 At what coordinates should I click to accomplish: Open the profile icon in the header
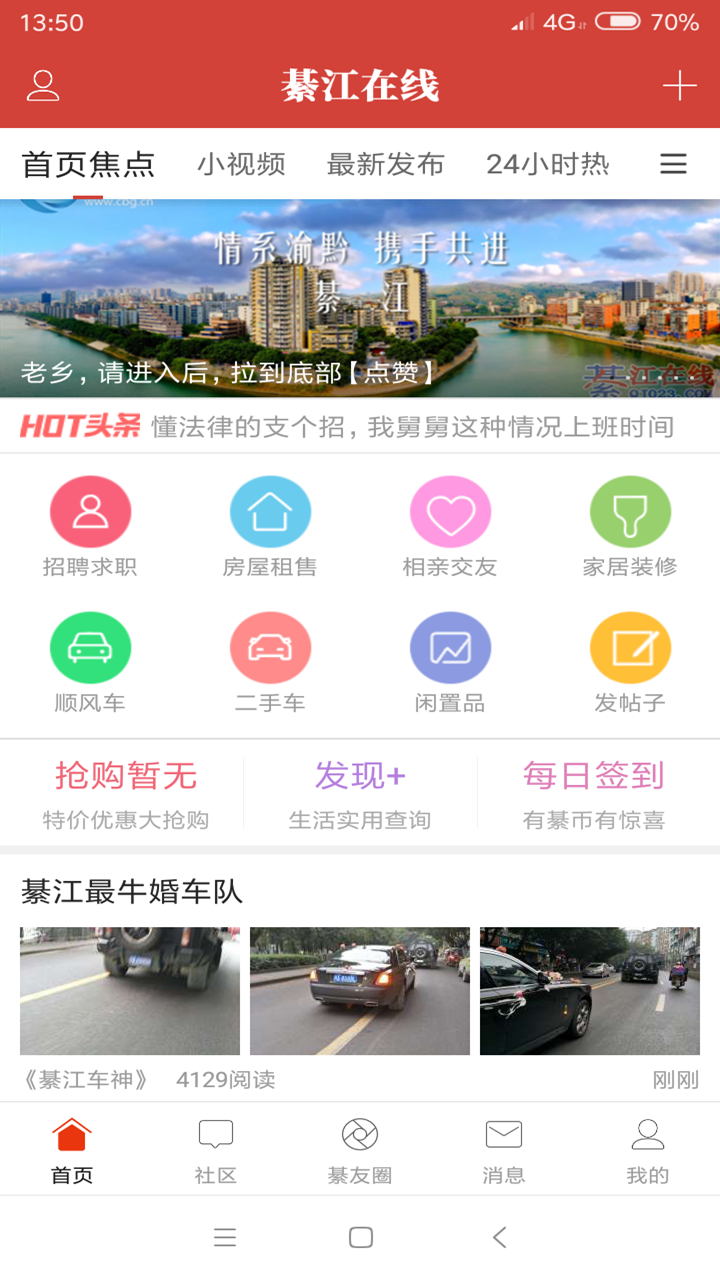click(43, 86)
